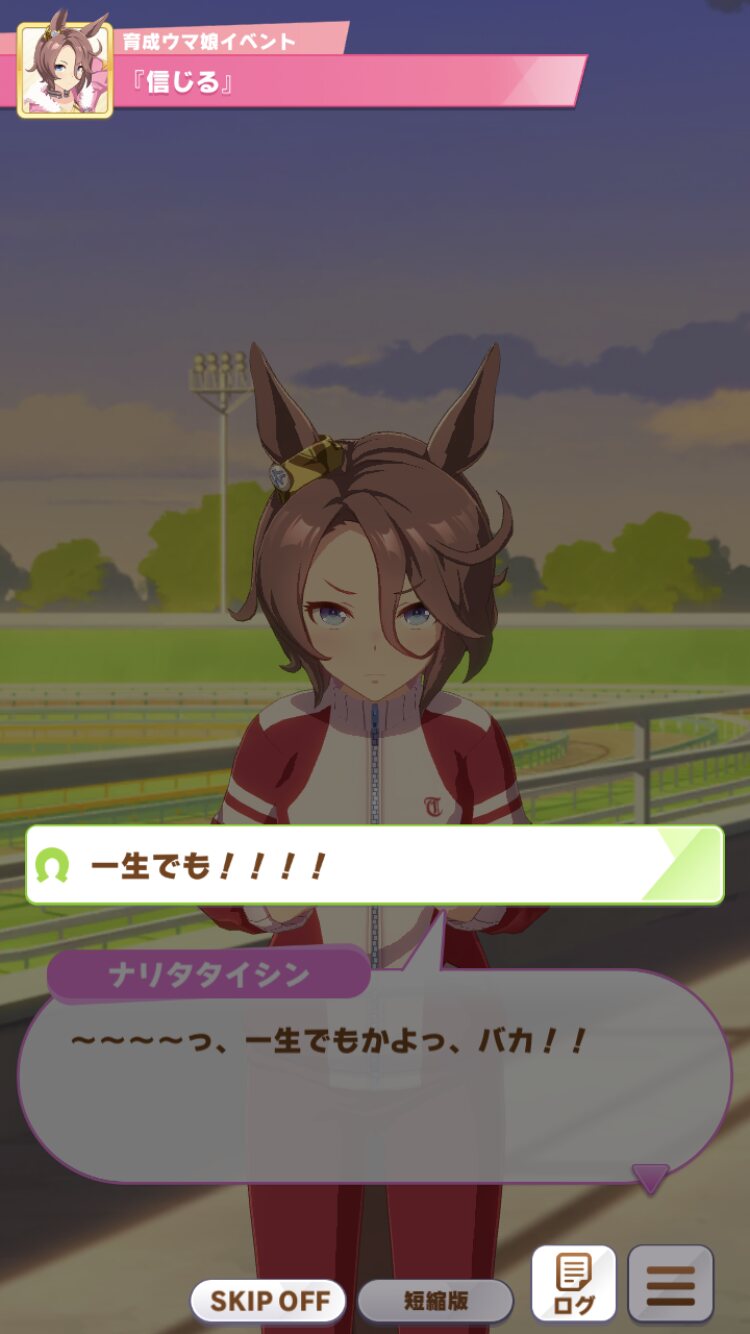Open the ログ dialogue log
The image size is (750, 1334).
pyautogui.click(x=573, y=1283)
